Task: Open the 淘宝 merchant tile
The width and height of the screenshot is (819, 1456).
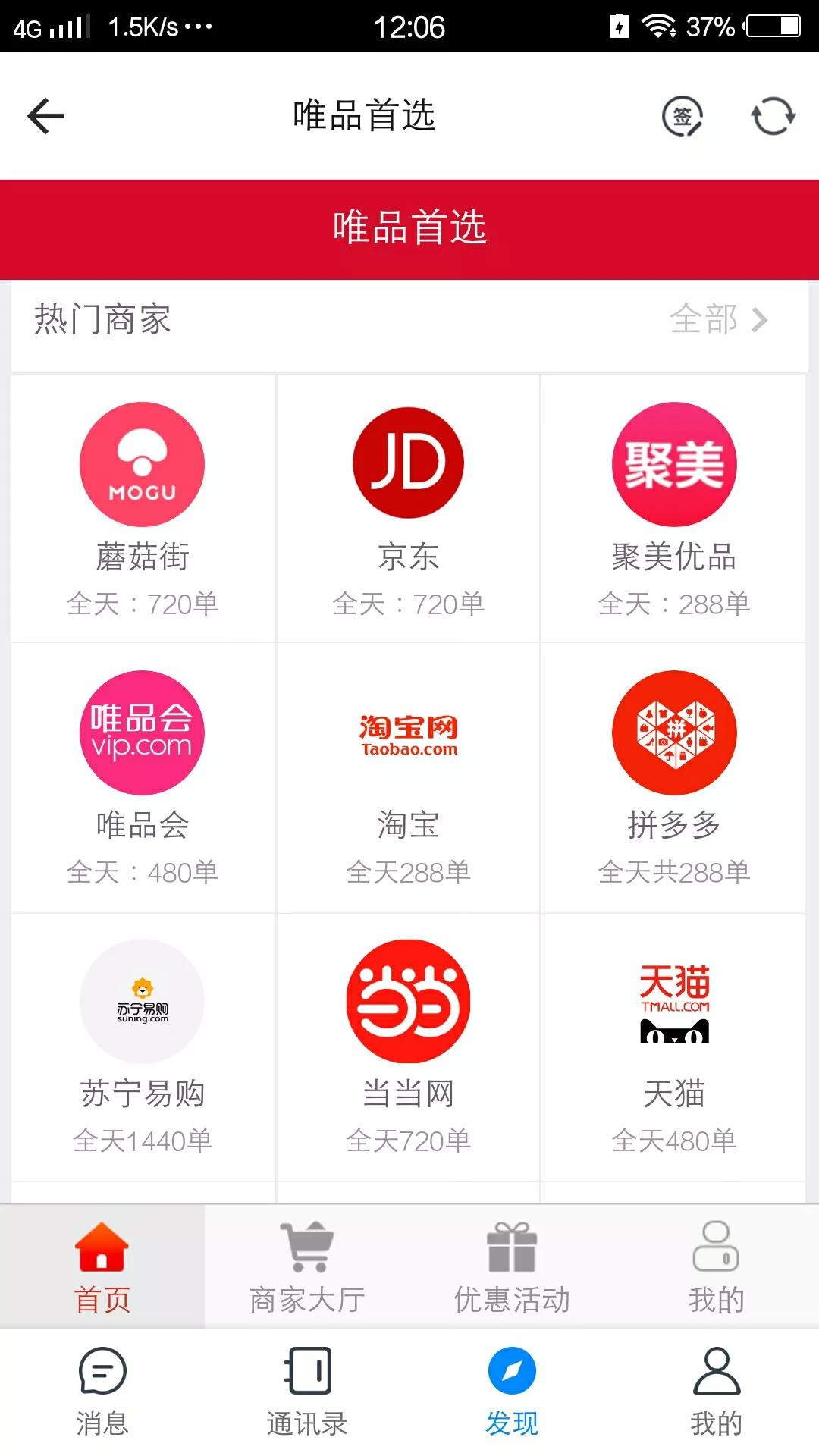Action: coord(408,777)
